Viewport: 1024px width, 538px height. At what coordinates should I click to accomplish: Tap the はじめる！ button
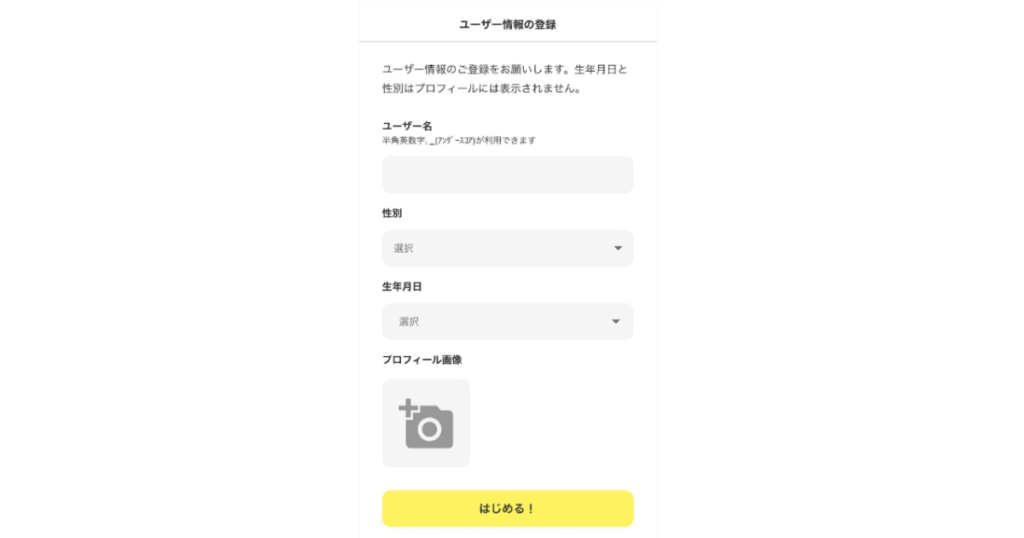click(507, 508)
